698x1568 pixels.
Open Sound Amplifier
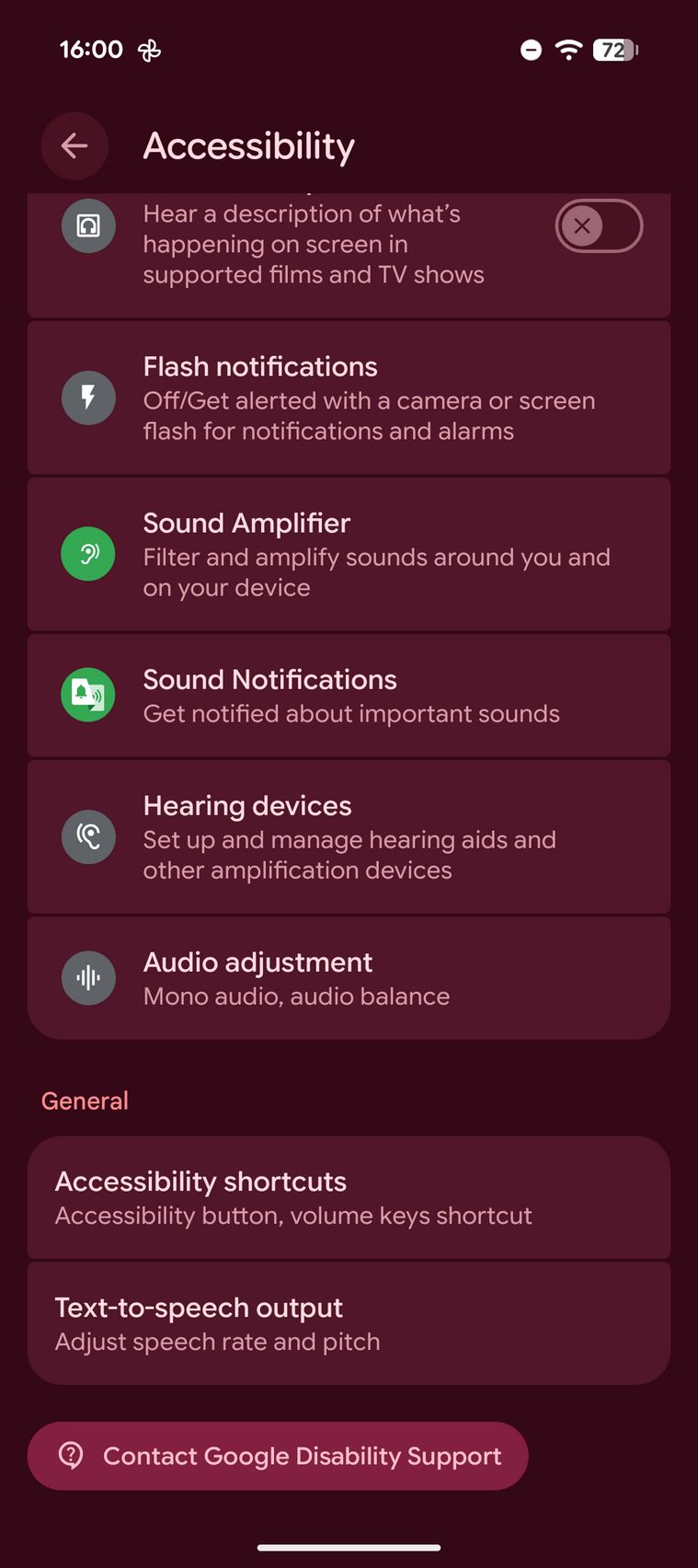click(349, 554)
